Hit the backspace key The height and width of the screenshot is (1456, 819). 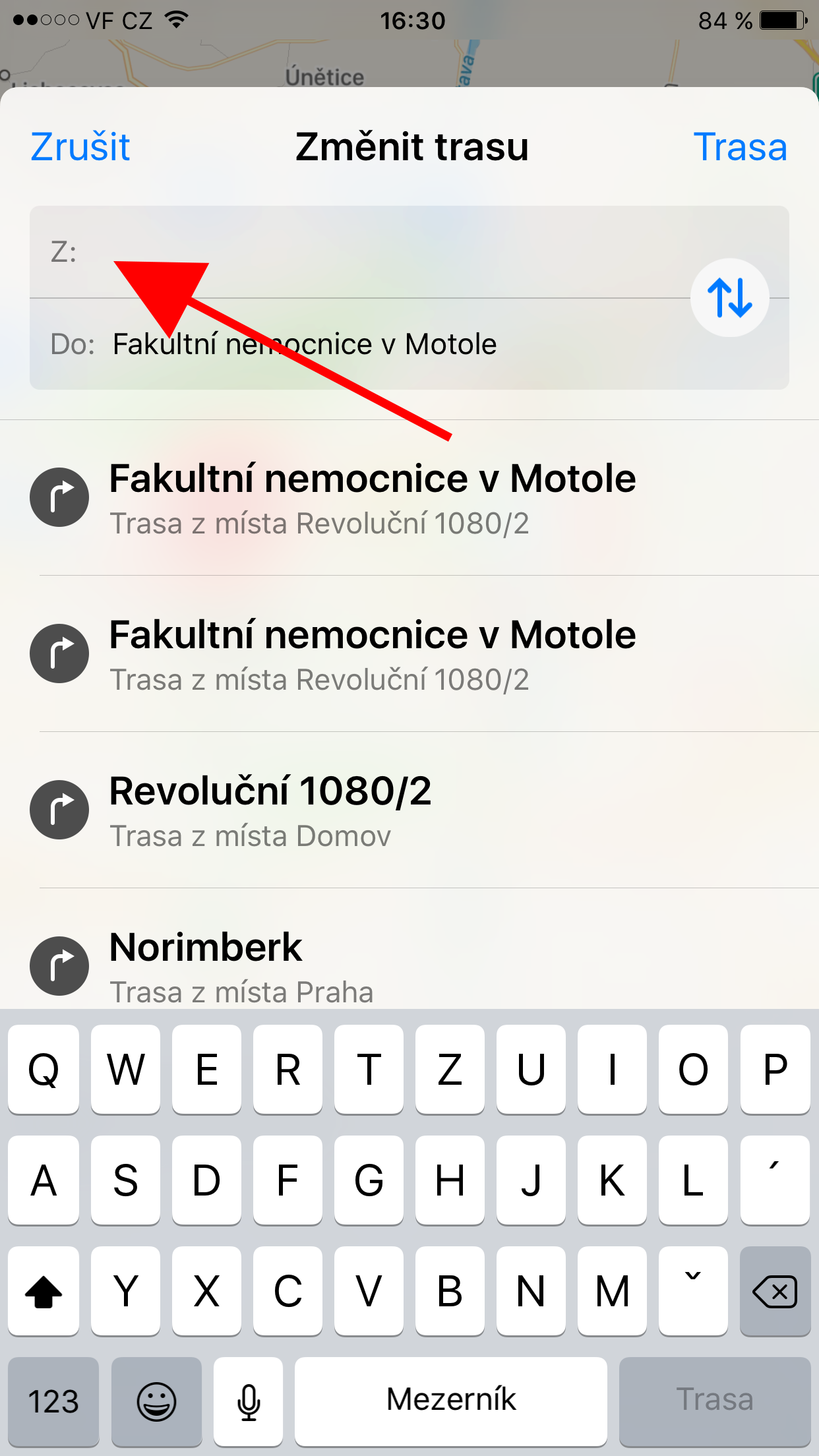(775, 1290)
